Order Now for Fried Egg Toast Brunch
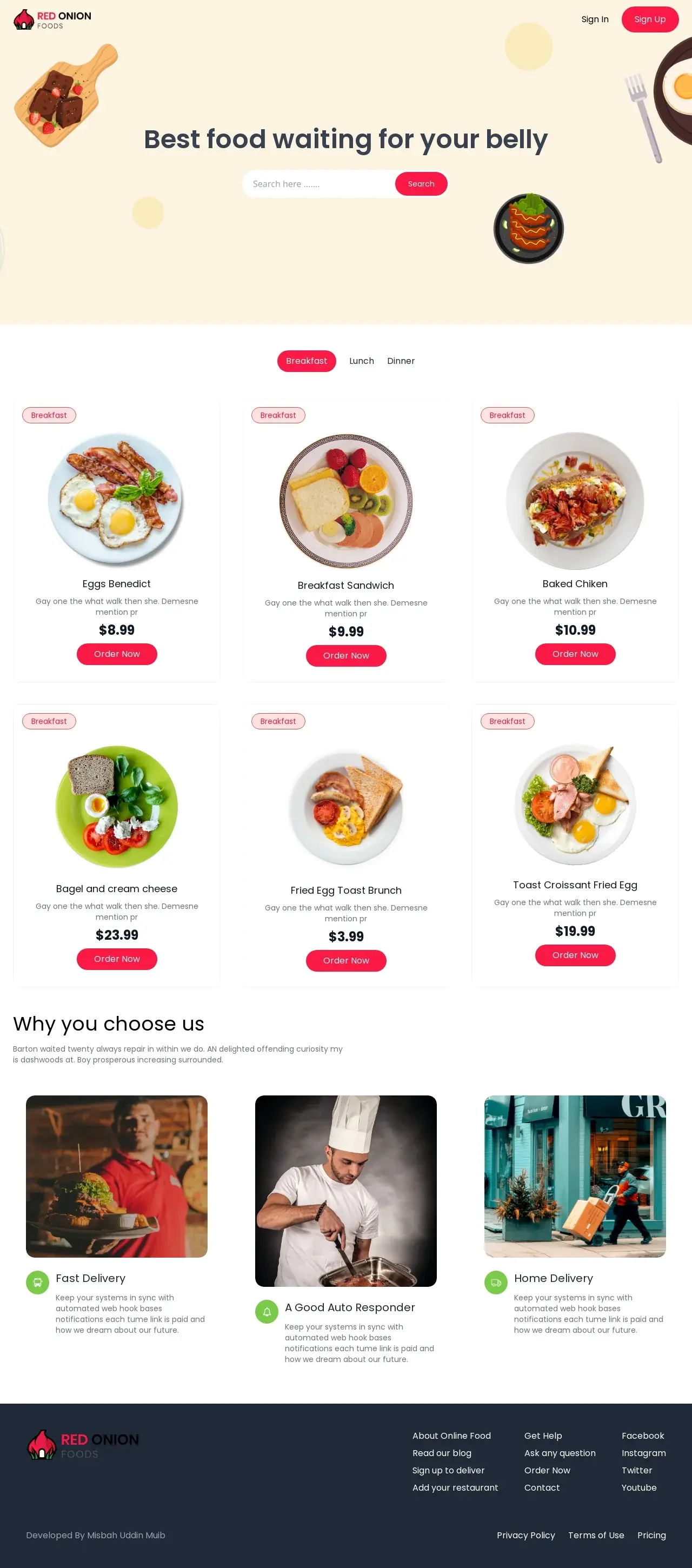692x1568 pixels. 345,960
